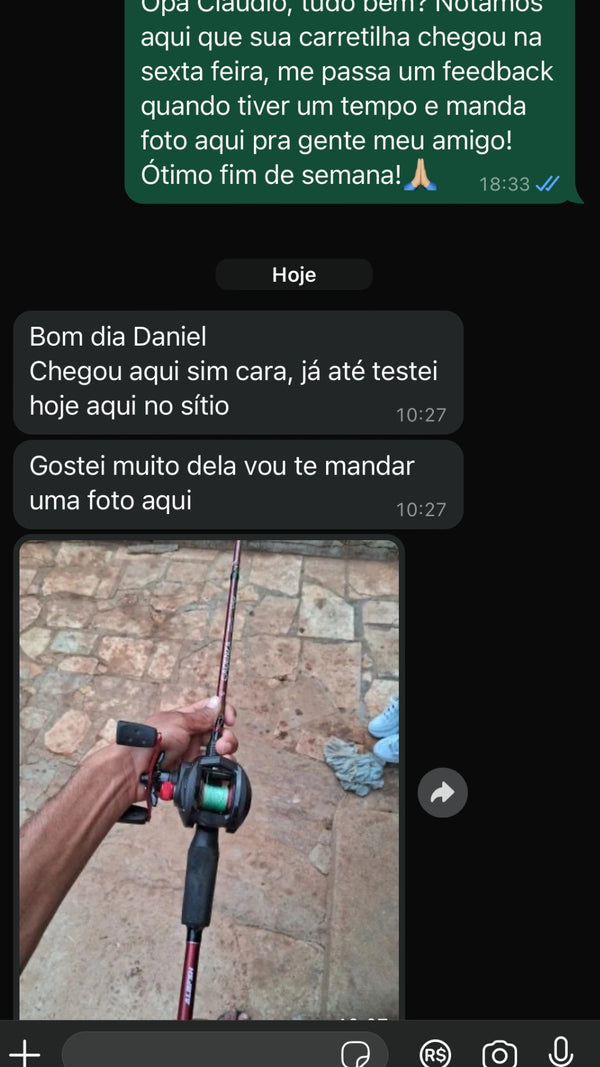Open the camera to take a photo
This screenshot has width=600, height=1067.
tap(499, 1053)
